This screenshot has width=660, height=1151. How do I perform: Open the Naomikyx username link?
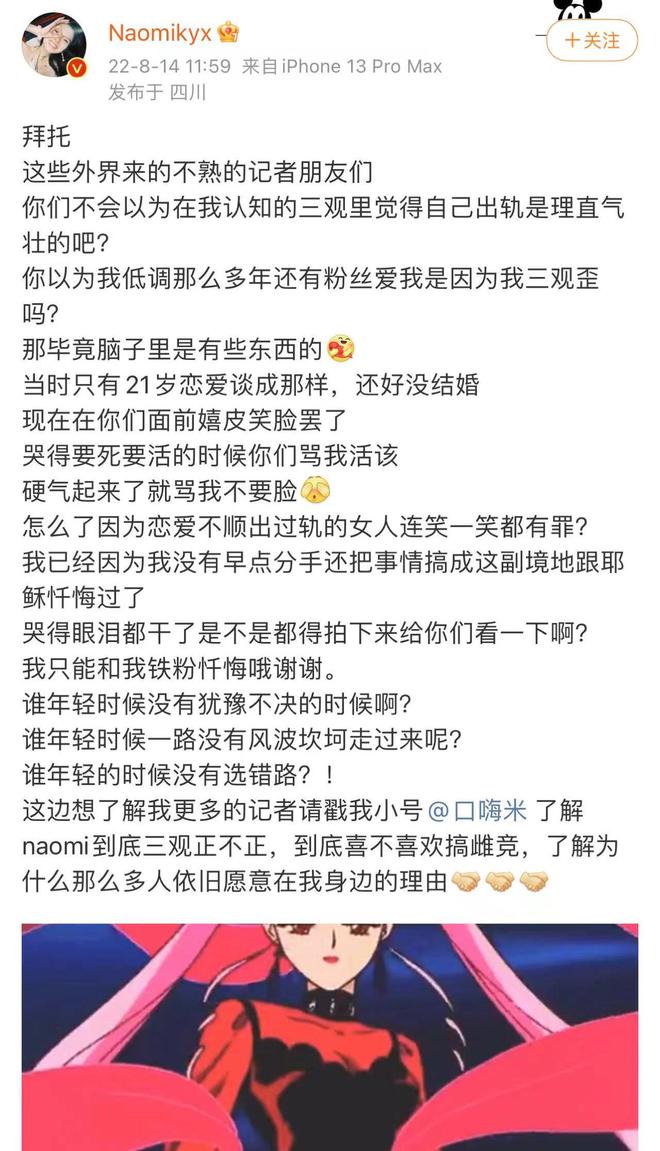160,33
